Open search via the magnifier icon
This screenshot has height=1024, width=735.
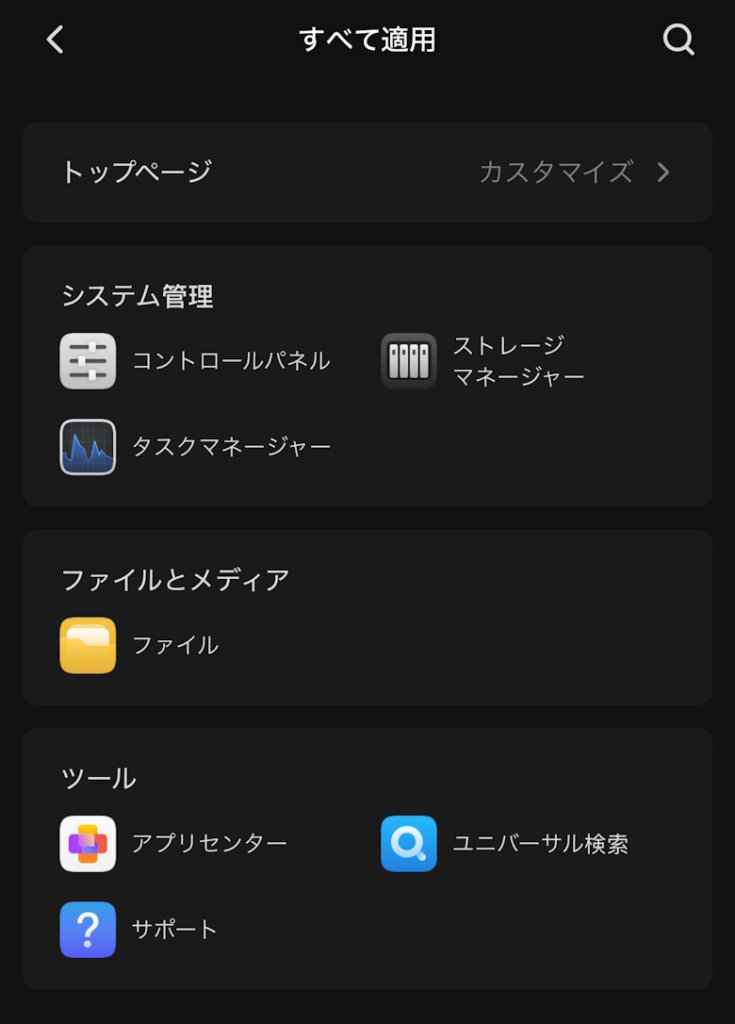(678, 40)
